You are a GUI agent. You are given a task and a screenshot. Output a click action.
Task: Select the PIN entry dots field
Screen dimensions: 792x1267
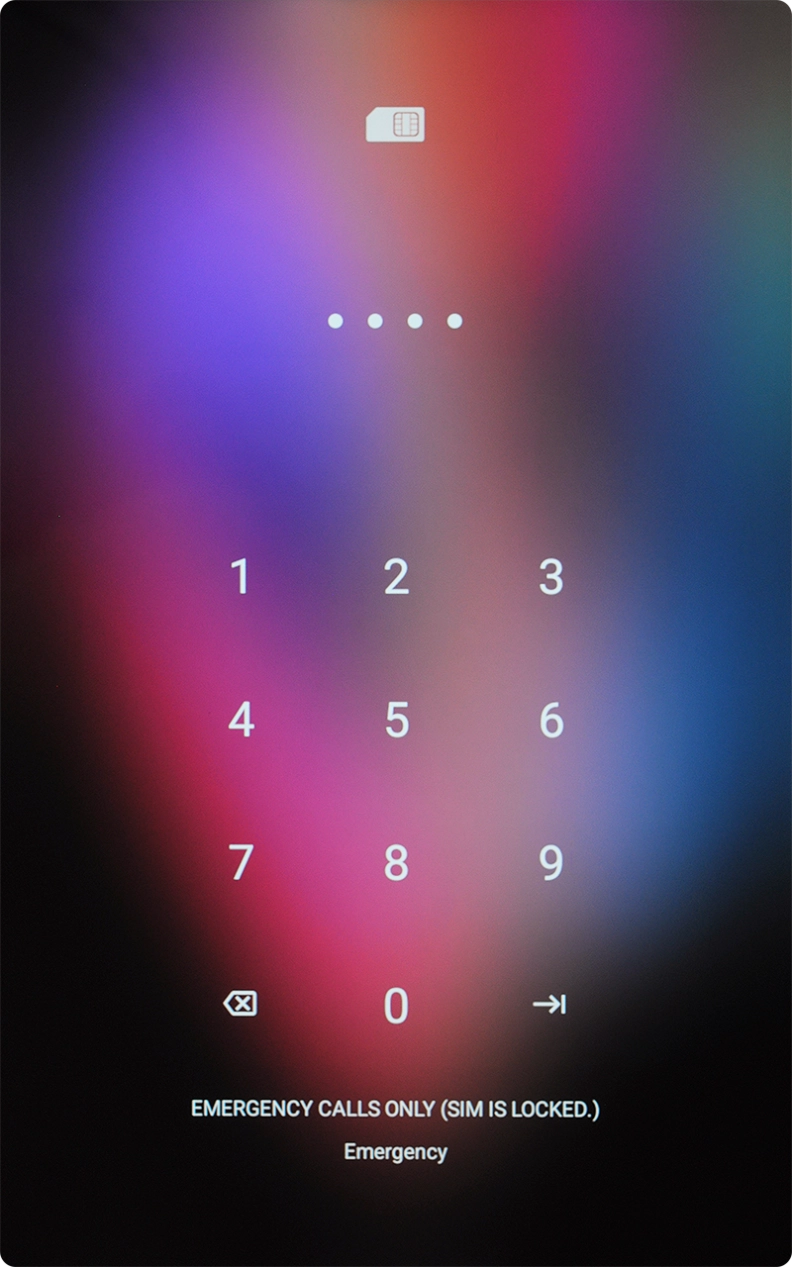pyautogui.click(x=396, y=320)
